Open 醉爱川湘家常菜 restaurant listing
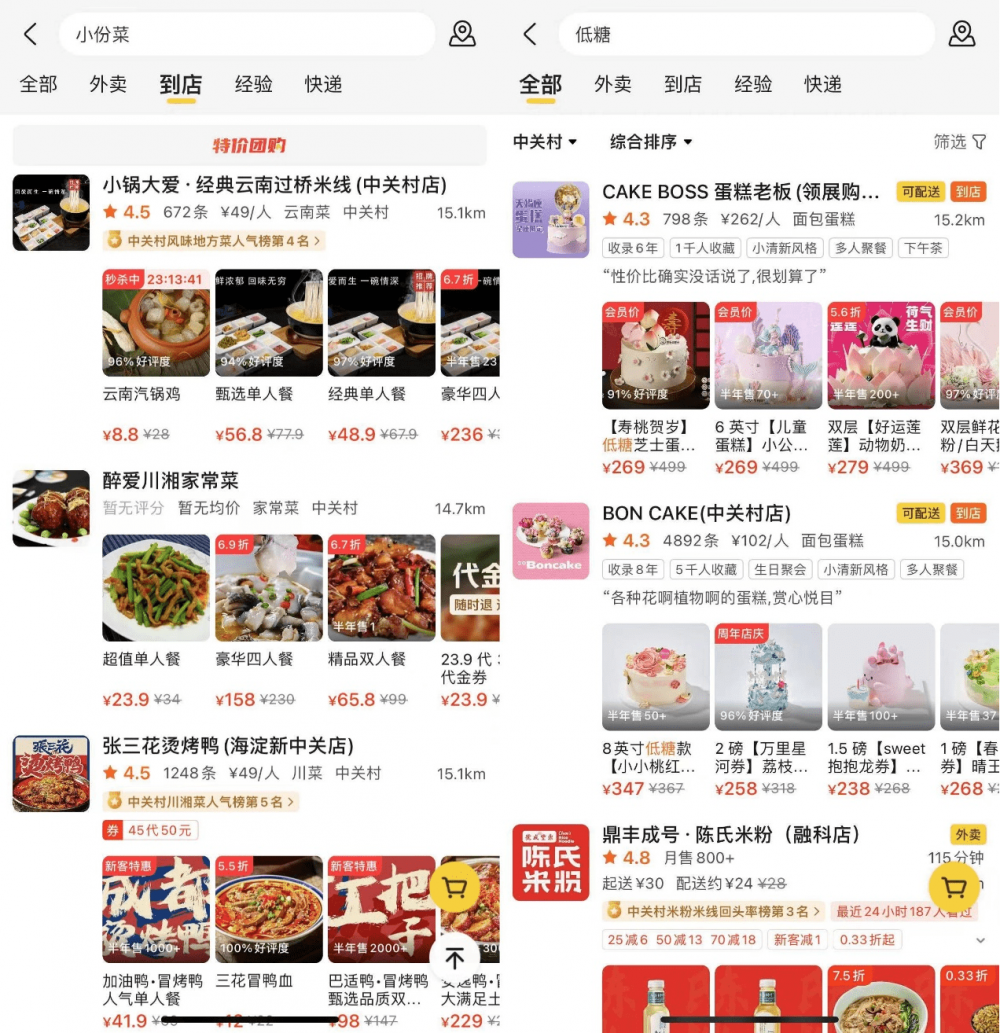 click(171, 481)
